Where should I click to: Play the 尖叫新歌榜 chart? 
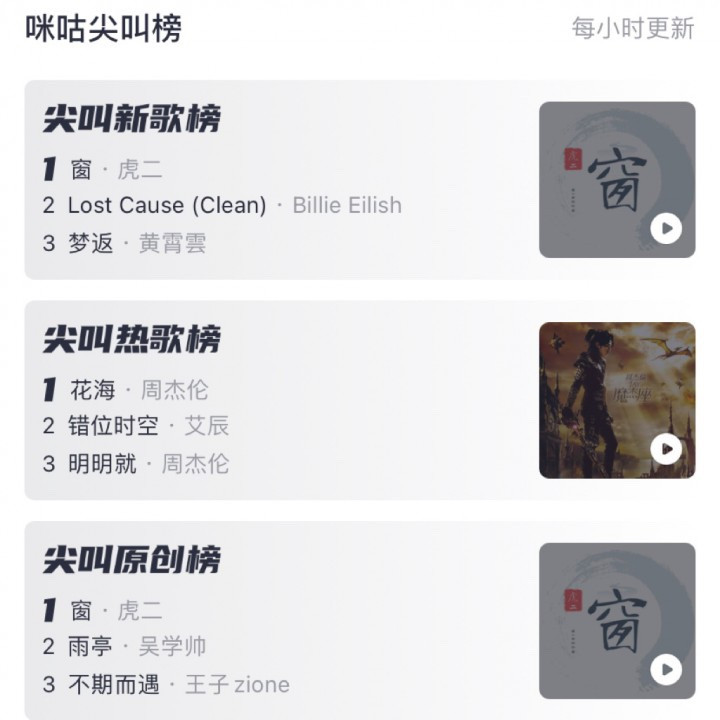click(x=666, y=229)
